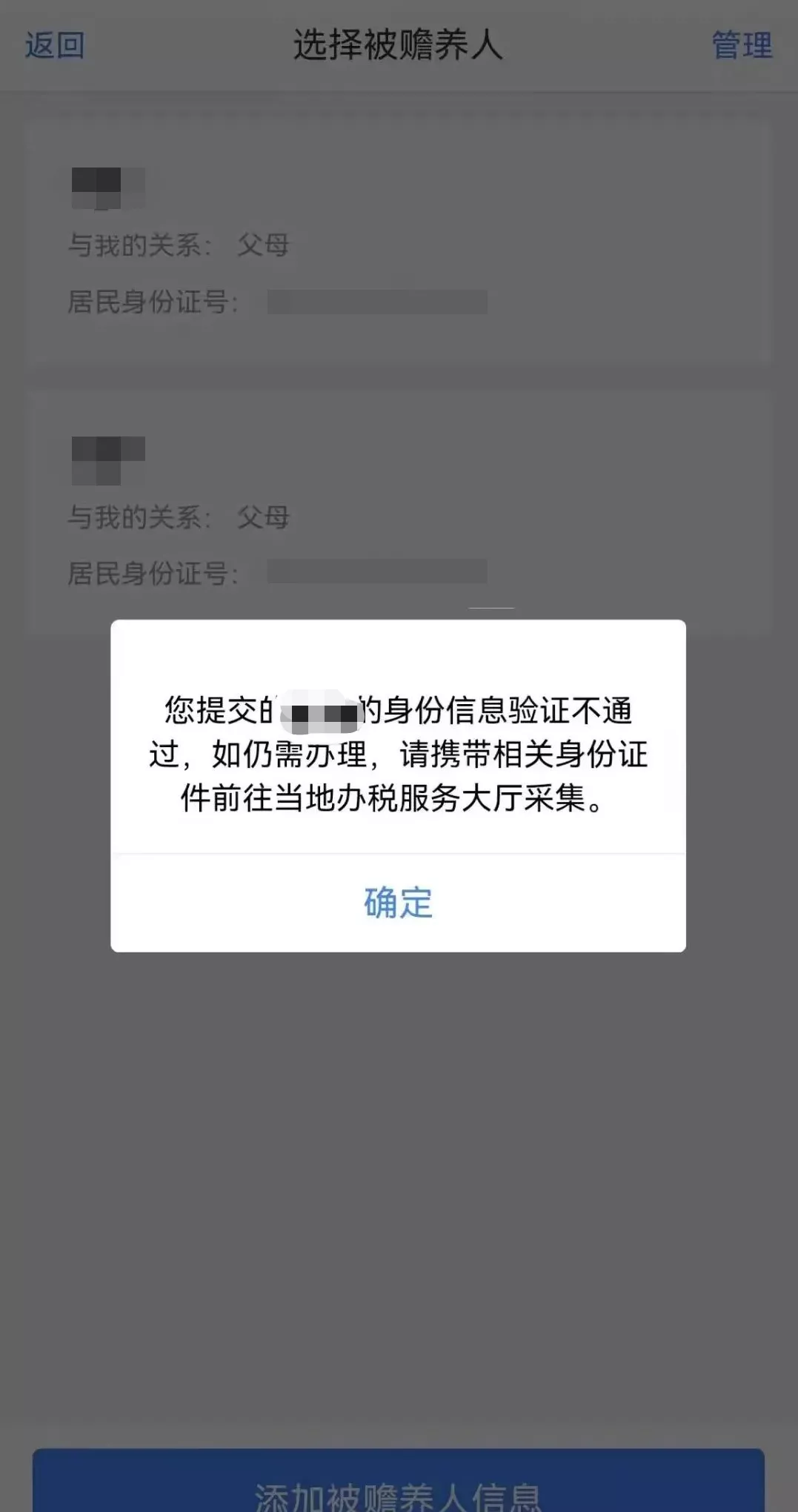Tap 添加被赡养人信息 button

coord(398,1481)
